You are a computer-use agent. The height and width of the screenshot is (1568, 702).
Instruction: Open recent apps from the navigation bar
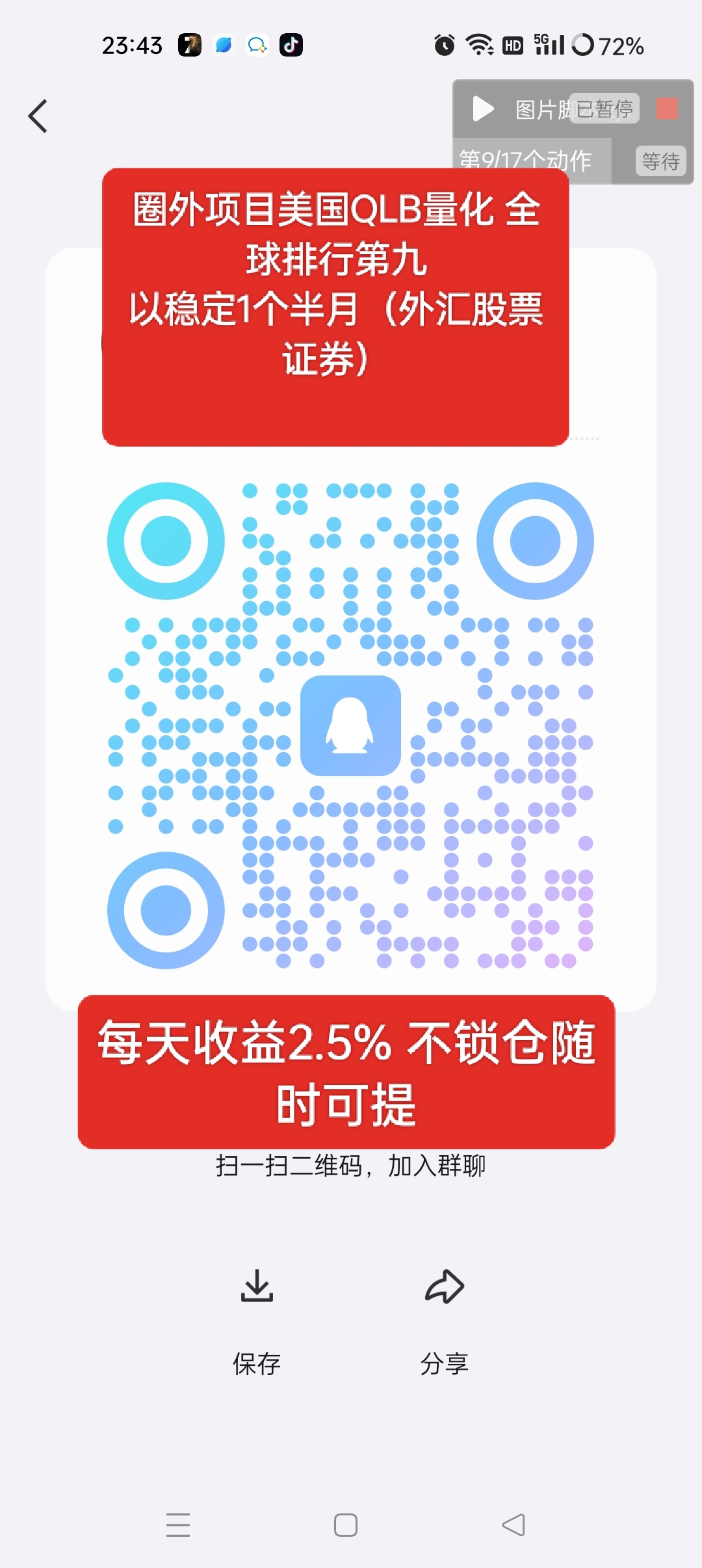pyautogui.click(x=178, y=1524)
